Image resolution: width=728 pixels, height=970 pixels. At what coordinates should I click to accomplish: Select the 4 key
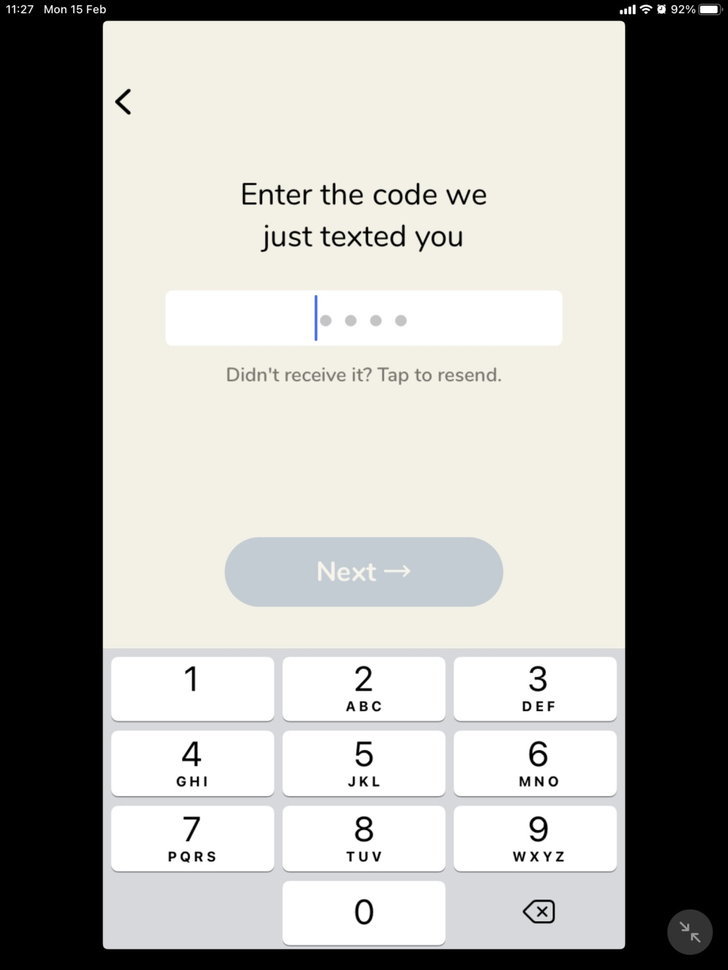tap(192, 763)
